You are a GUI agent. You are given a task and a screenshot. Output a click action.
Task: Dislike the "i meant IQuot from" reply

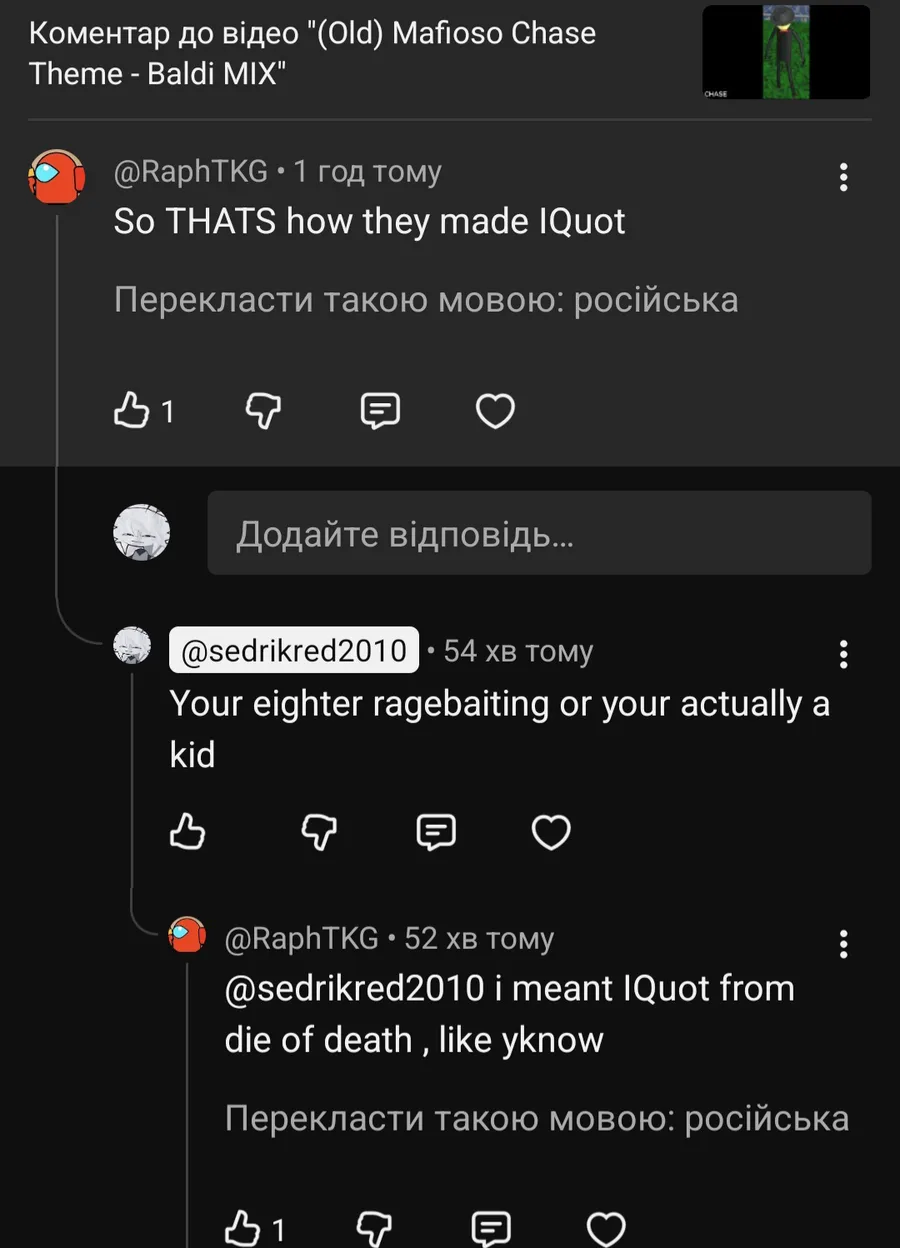(x=375, y=1228)
